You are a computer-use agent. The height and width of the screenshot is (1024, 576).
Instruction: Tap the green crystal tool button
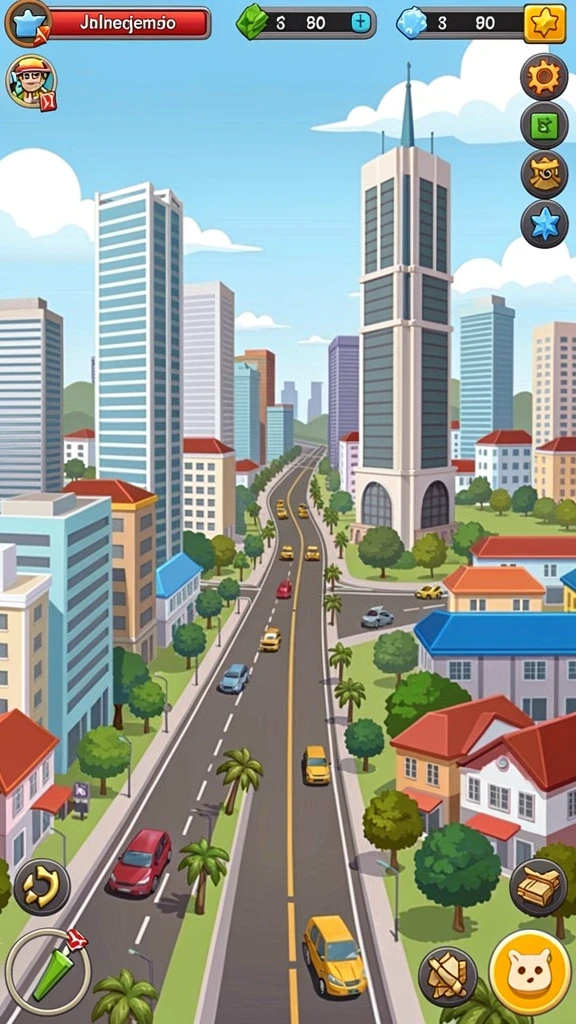click(x=48, y=970)
